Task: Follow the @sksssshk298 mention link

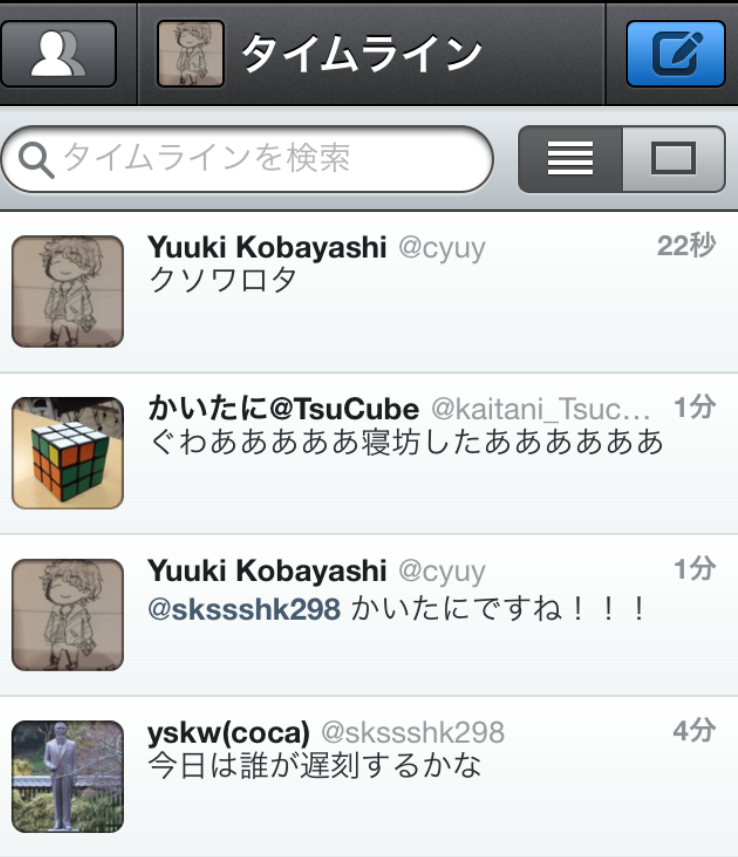Action: (x=244, y=609)
